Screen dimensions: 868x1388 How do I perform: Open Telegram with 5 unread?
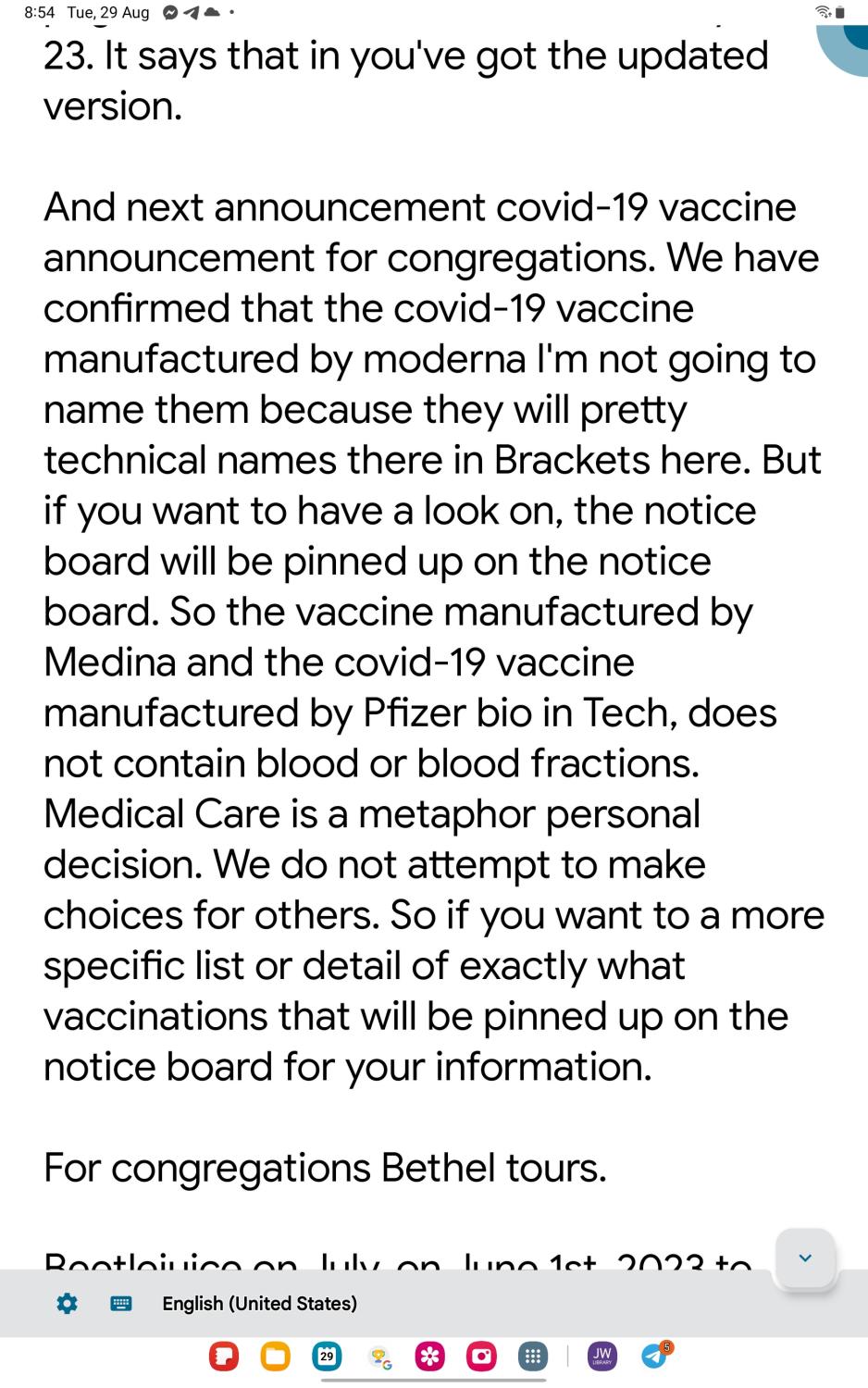pyautogui.click(x=654, y=1357)
